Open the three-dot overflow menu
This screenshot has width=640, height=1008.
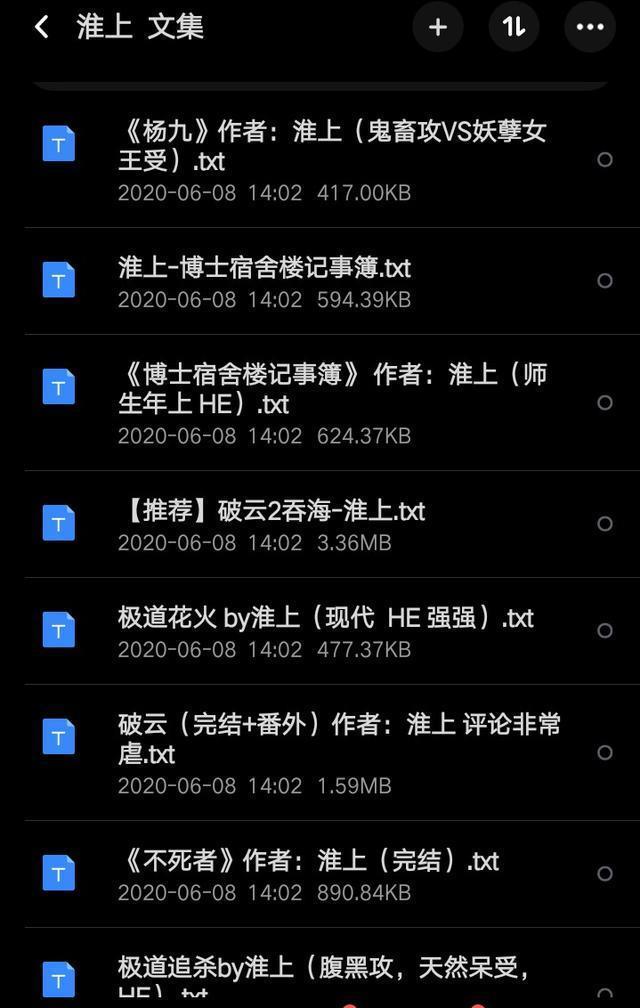click(x=590, y=27)
